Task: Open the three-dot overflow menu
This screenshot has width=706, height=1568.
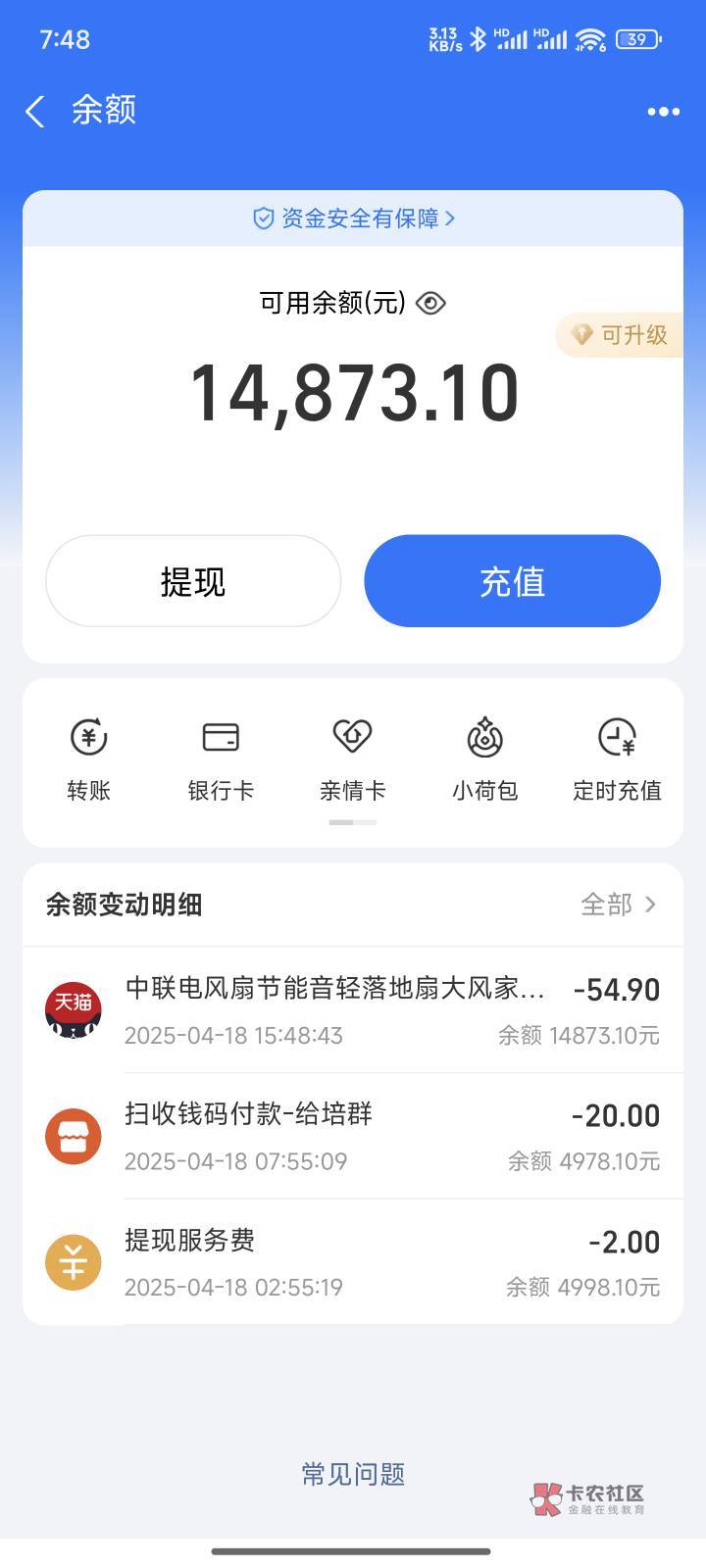Action: (x=663, y=112)
